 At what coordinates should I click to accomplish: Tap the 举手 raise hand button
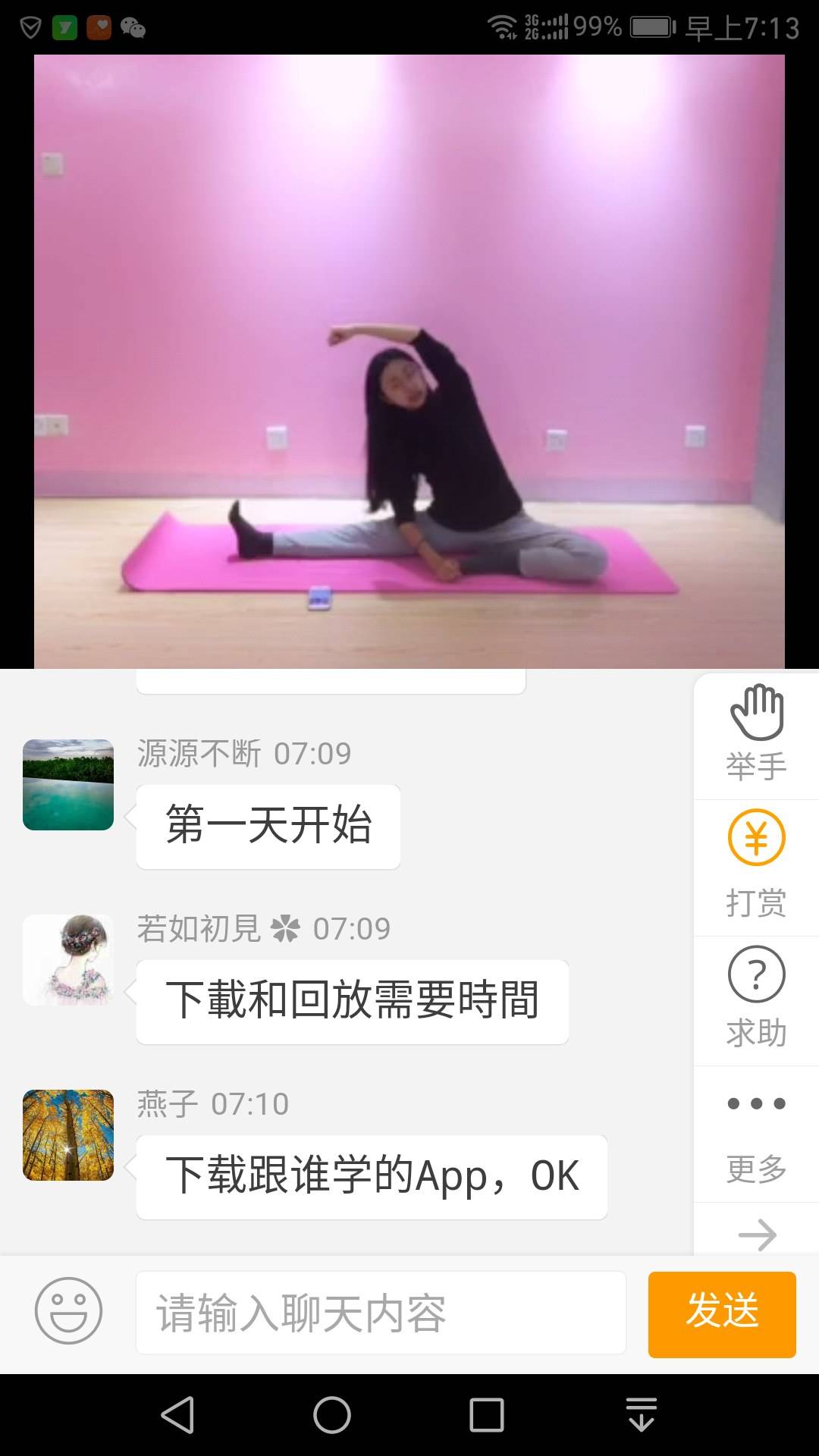coord(756,733)
